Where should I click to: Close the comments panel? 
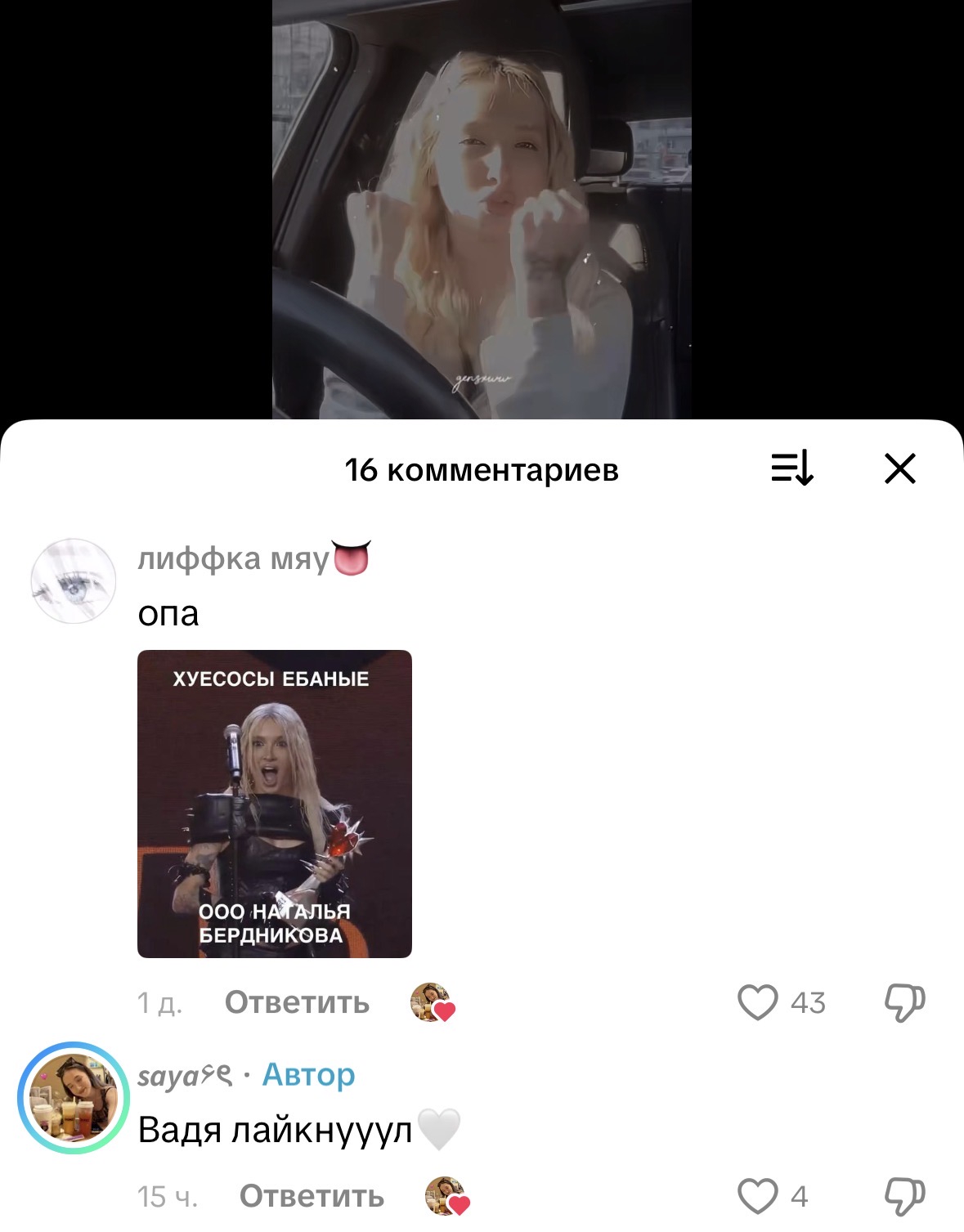tap(899, 469)
